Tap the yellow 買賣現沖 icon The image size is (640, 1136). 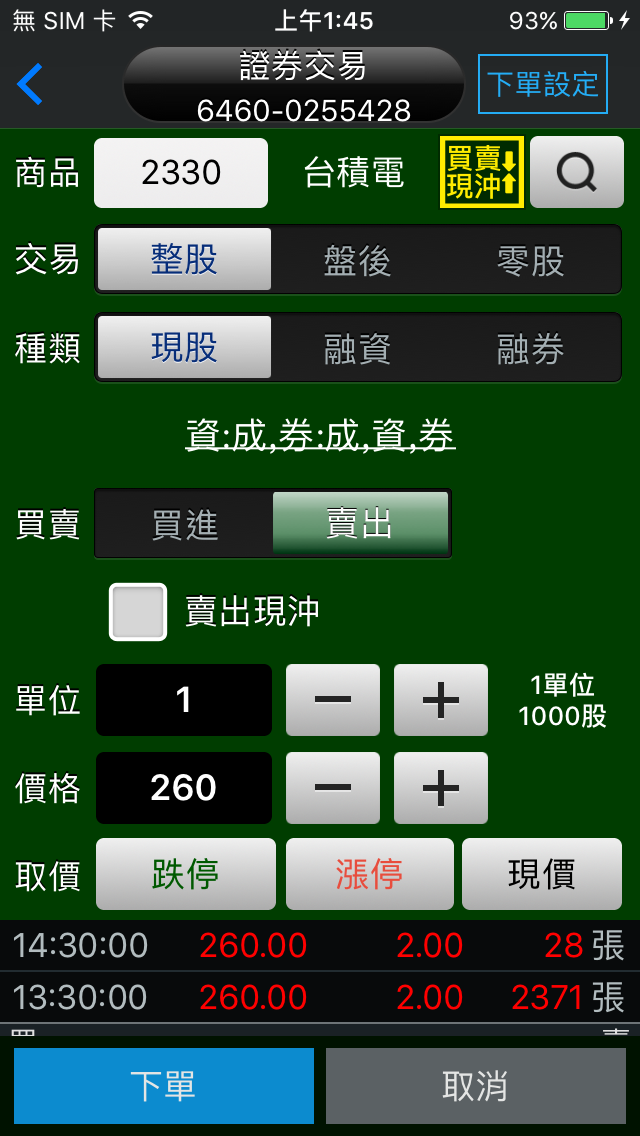pos(481,172)
